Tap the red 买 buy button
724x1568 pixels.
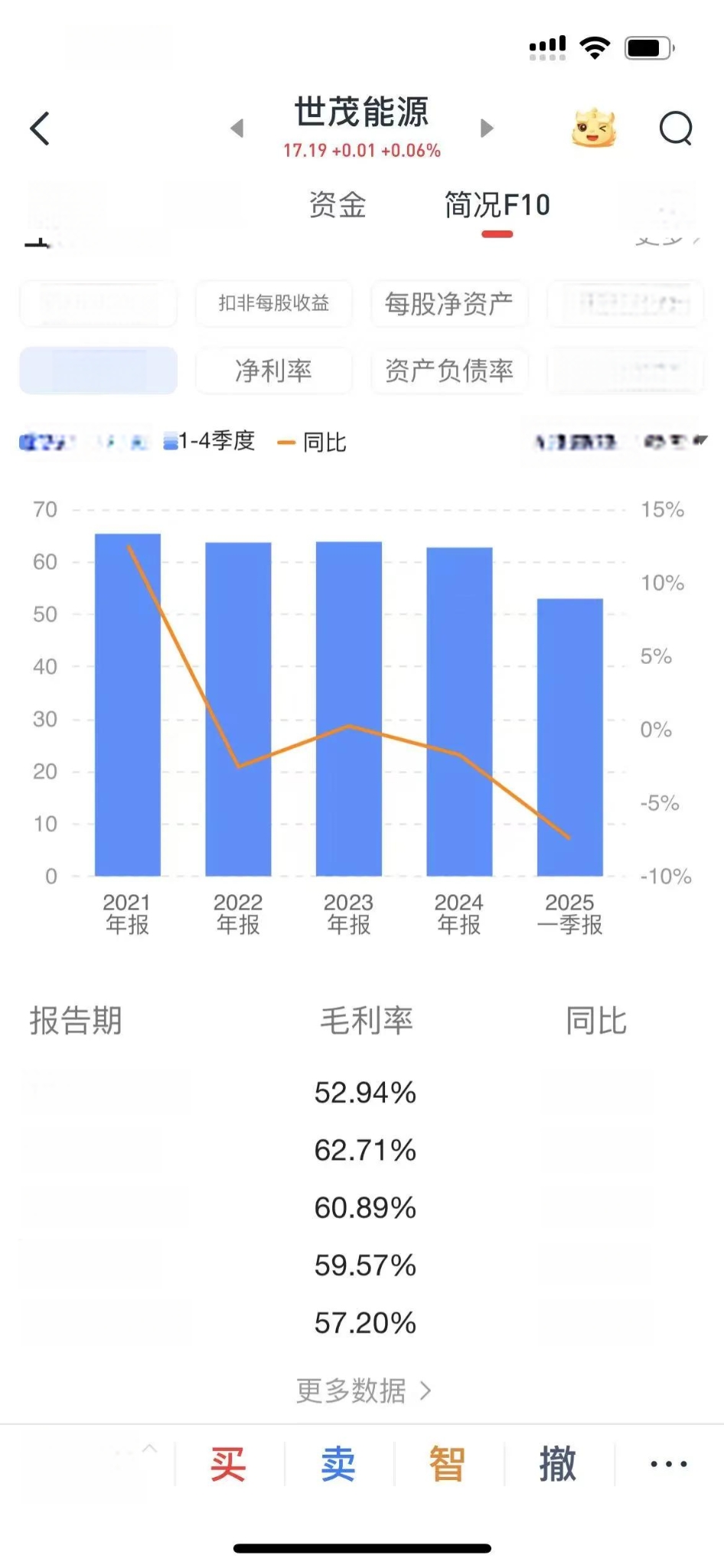point(229,1465)
